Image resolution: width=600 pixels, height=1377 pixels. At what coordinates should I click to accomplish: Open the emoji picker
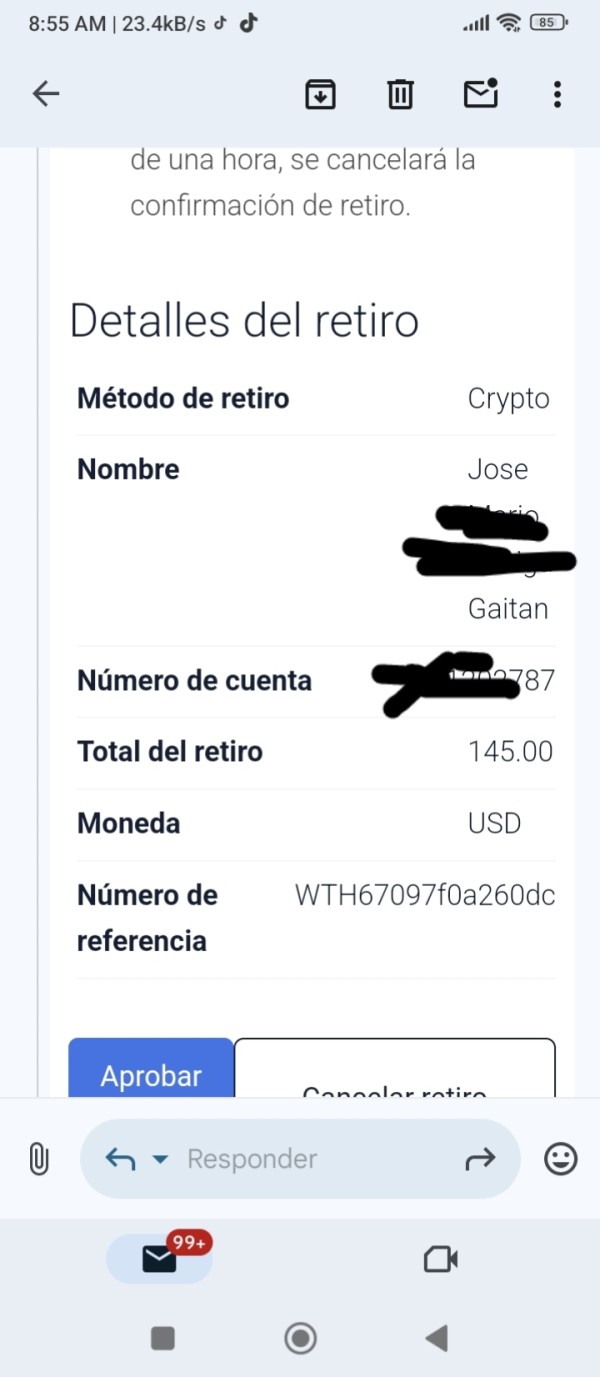[x=561, y=1159]
